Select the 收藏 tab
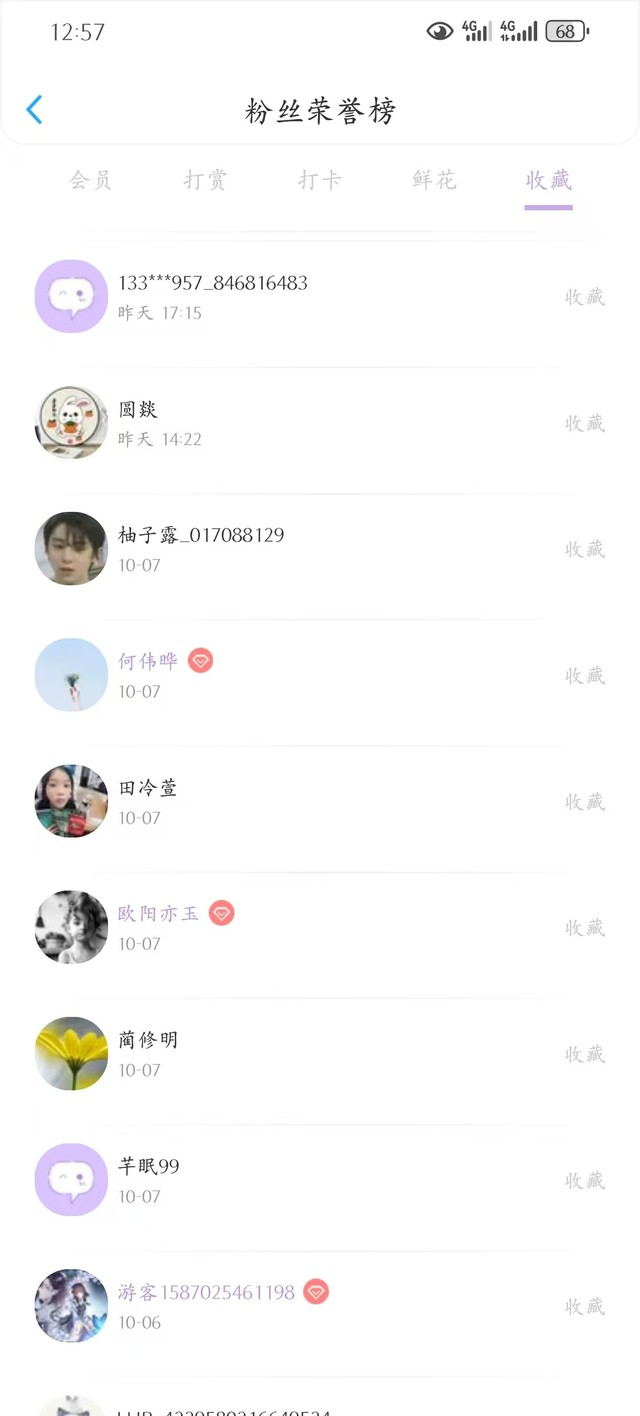This screenshot has width=640, height=1416. point(548,180)
